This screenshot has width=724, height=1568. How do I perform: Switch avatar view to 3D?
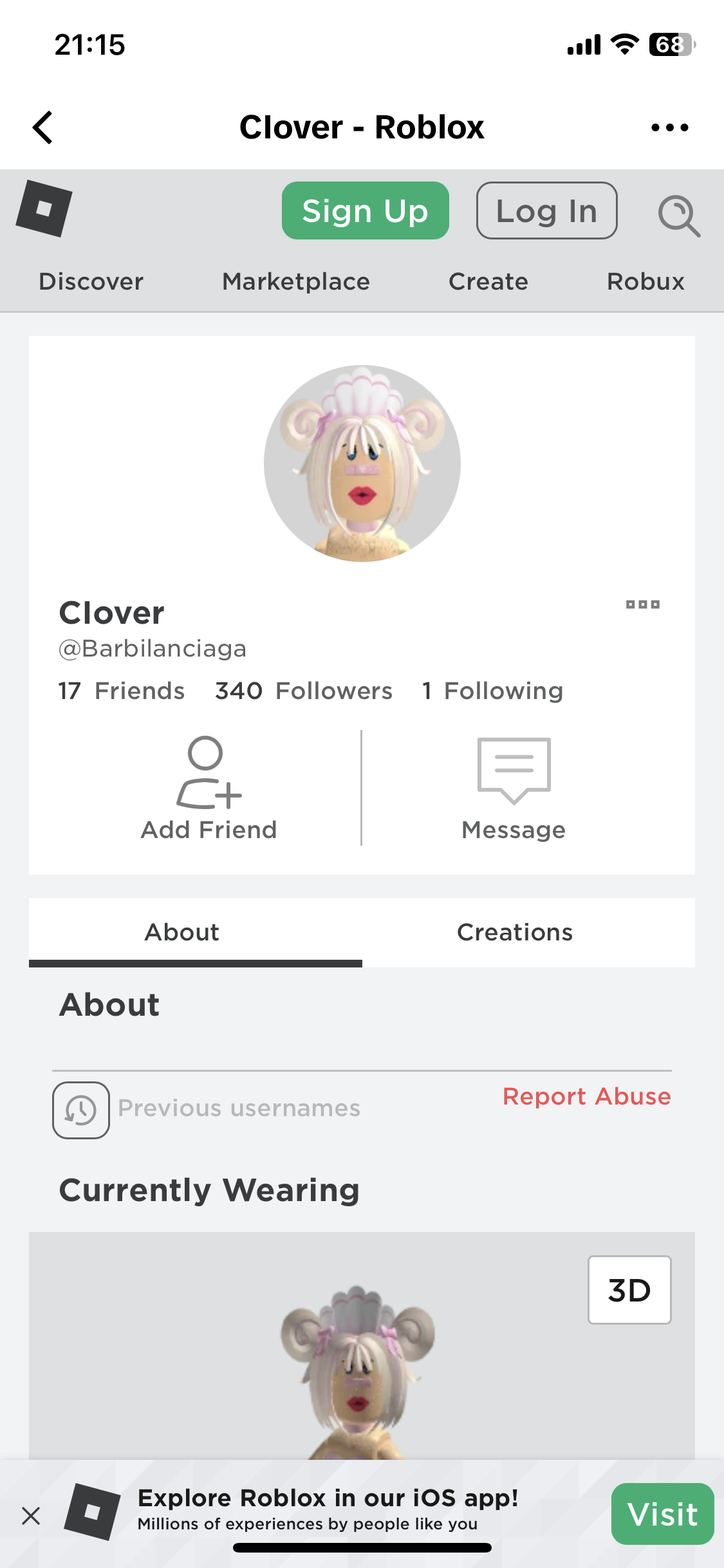(x=629, y=1290)
